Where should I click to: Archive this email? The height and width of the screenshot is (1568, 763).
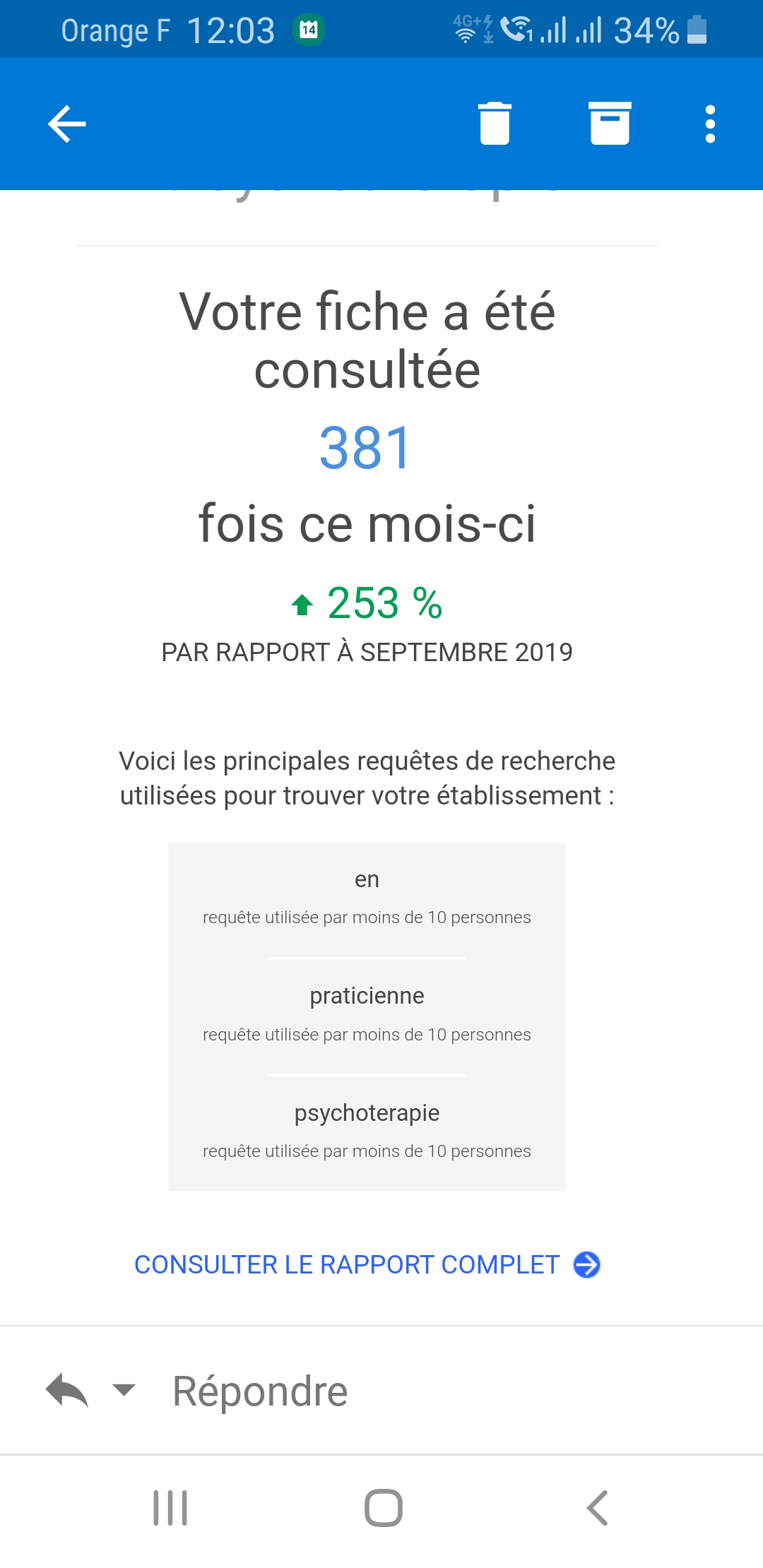pyautogui.click(x=610, y=124)
